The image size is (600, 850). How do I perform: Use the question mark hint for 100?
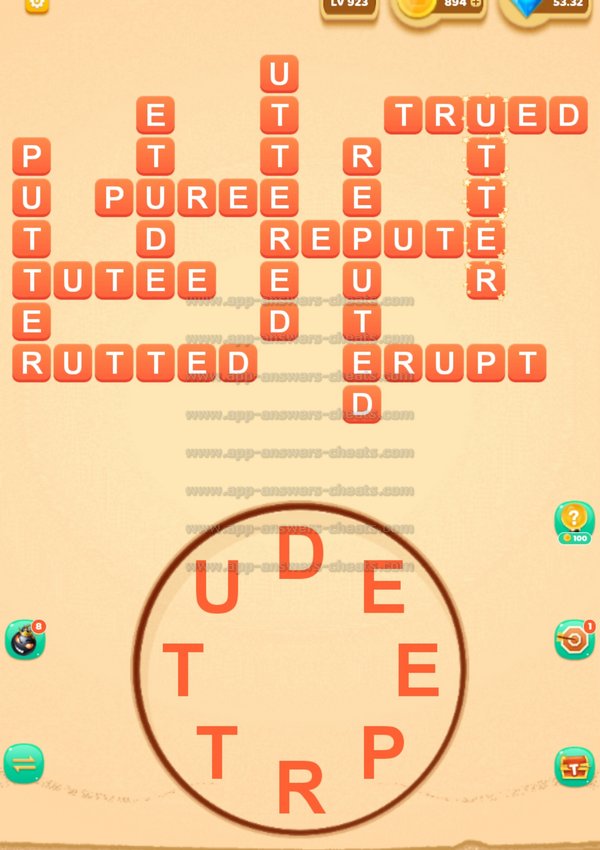pos(574,523)
